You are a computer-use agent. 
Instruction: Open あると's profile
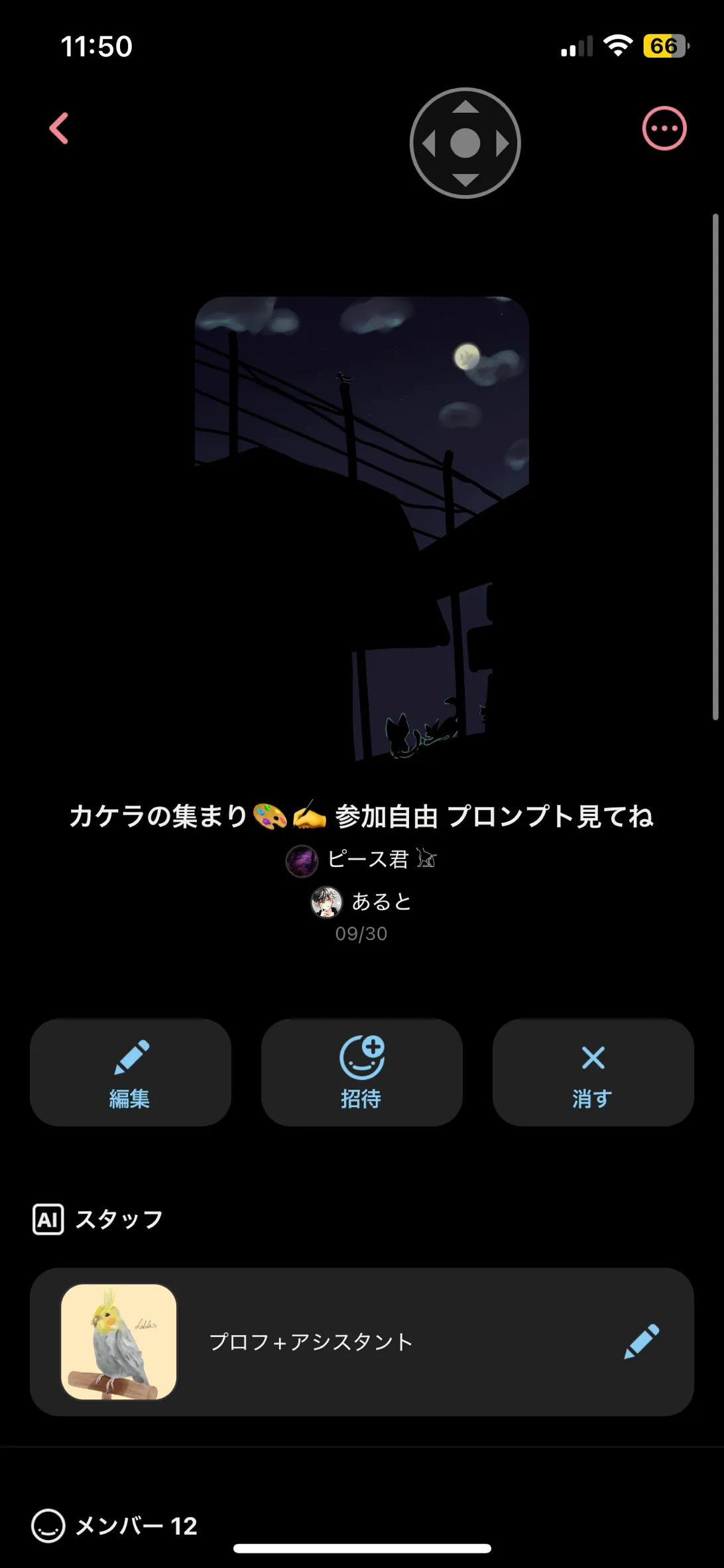(361, 902)
